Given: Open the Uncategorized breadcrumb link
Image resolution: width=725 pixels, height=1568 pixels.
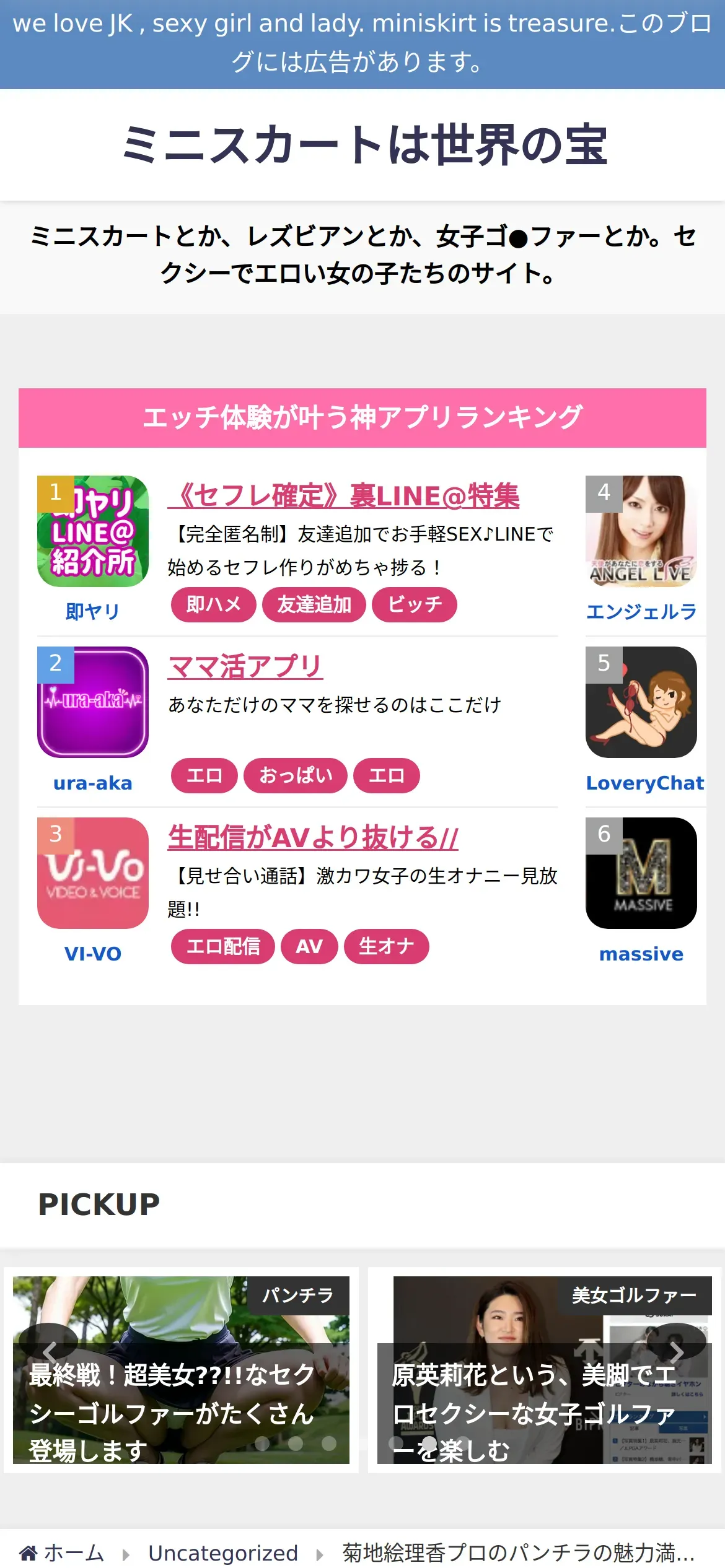Looking at the screenshot, I should pos(223,1553).
